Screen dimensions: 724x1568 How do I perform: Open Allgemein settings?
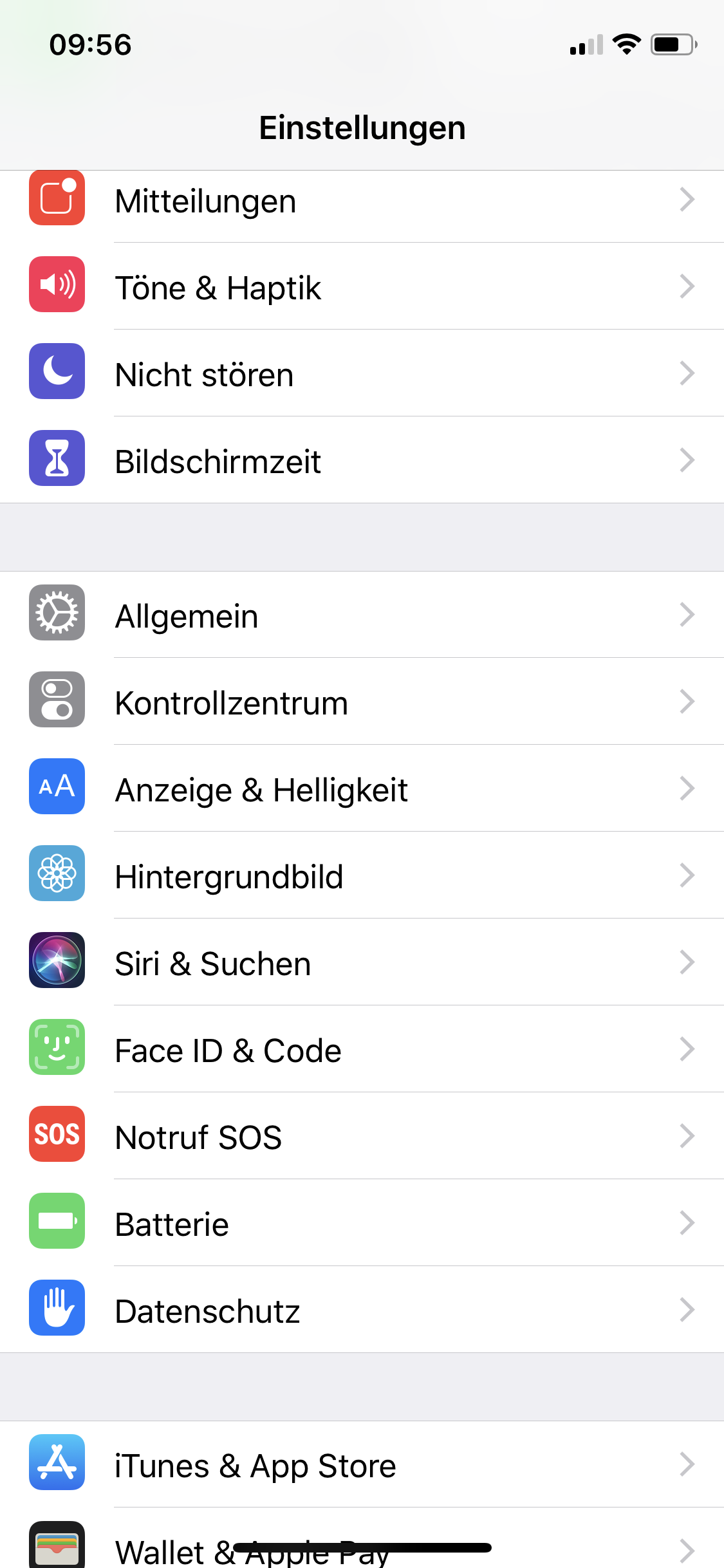point(362,615)
